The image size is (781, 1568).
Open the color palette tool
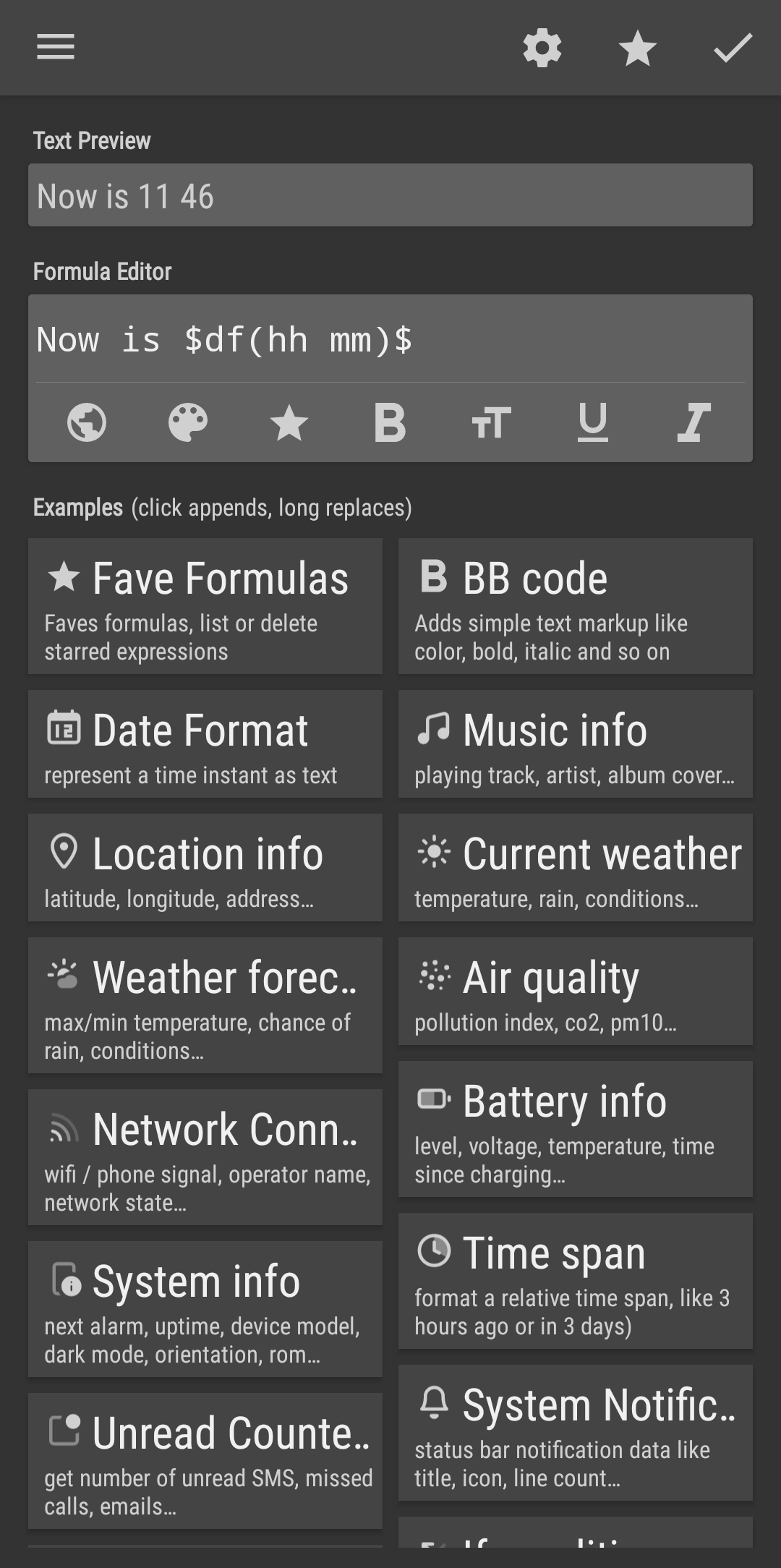click(x=188, y=422)
